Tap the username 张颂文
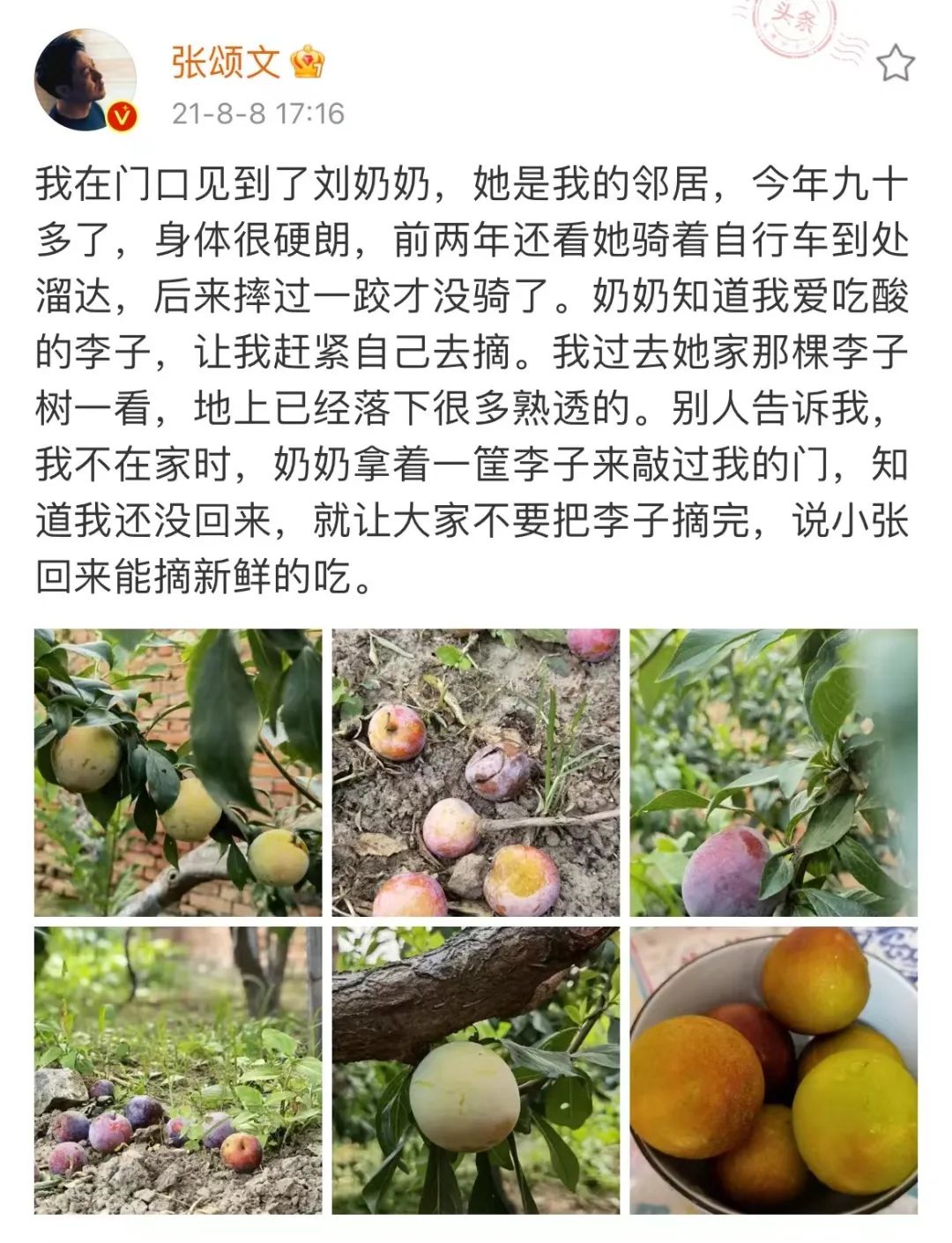This screenshot has height=1243, width=952. click(226, 63)
